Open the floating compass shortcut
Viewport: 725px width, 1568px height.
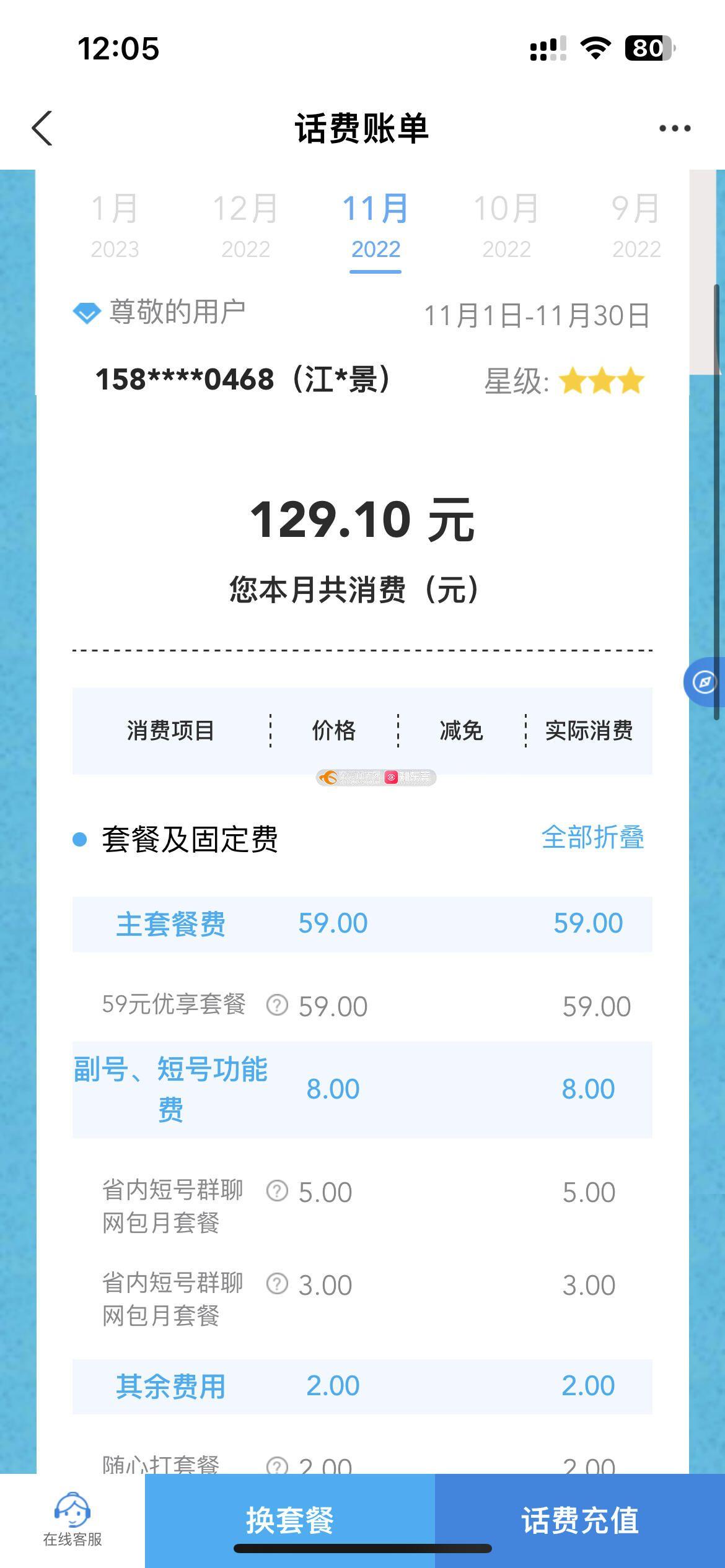[705, 682]
